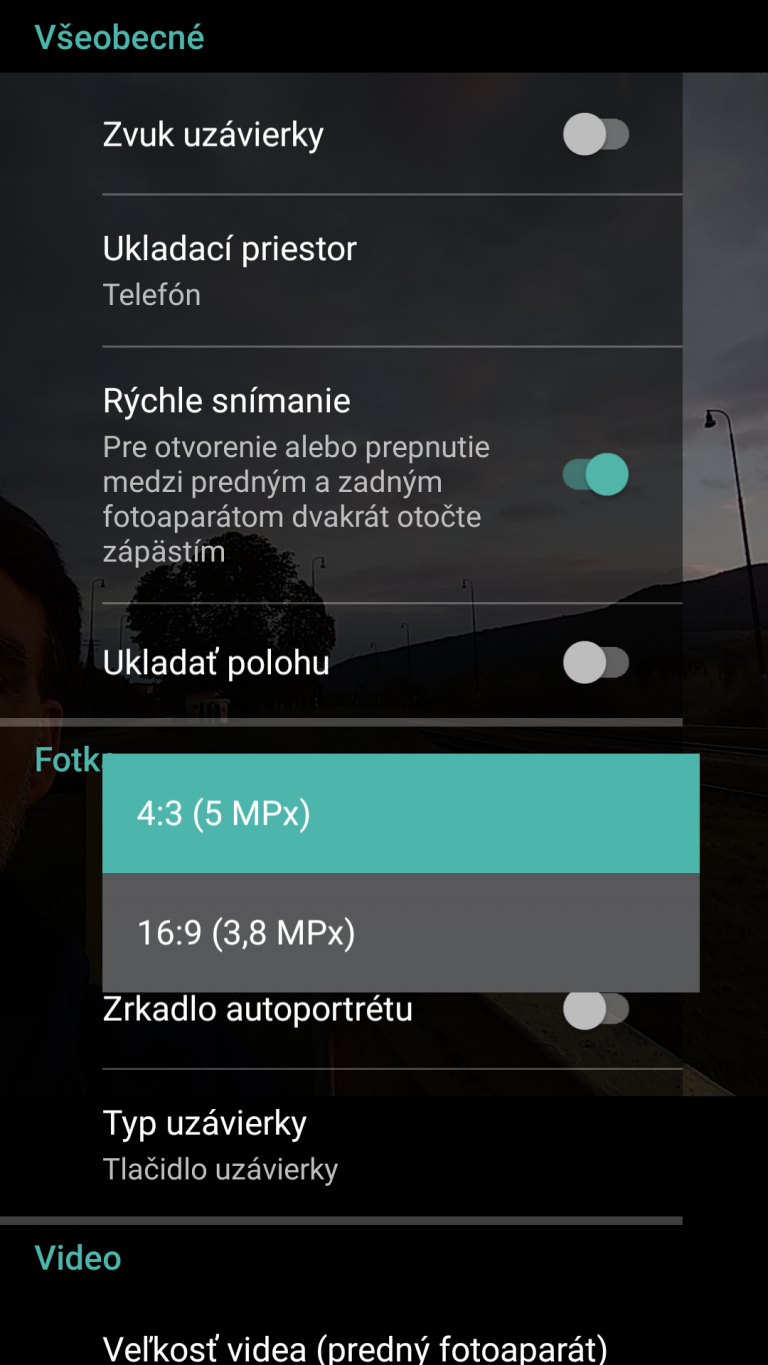
Task: Enable the Zvuk uzávierky switch
Action: click(596, 134)
